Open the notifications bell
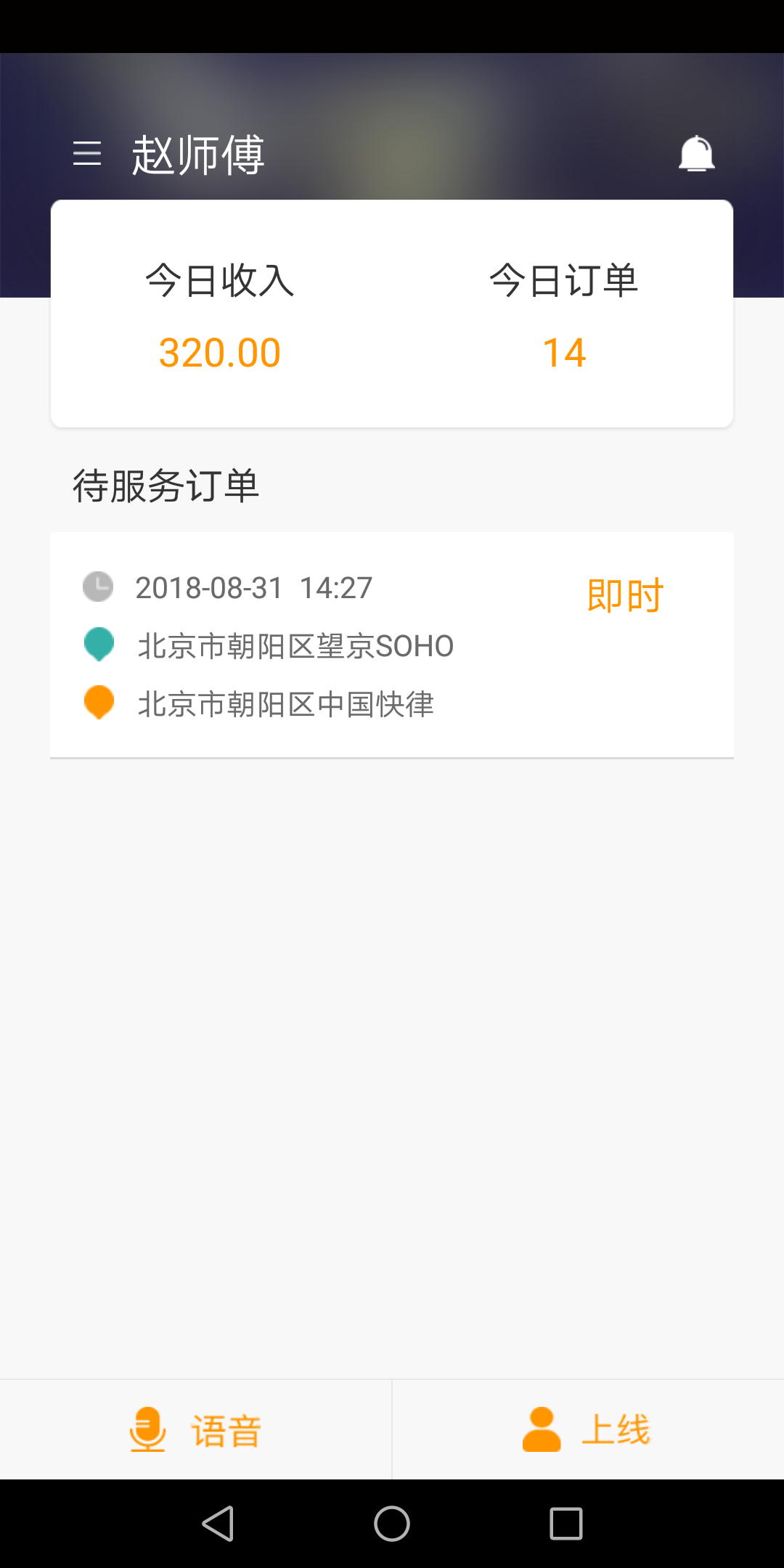This screenshot has height=1568, width=784. tap(696, 154)
